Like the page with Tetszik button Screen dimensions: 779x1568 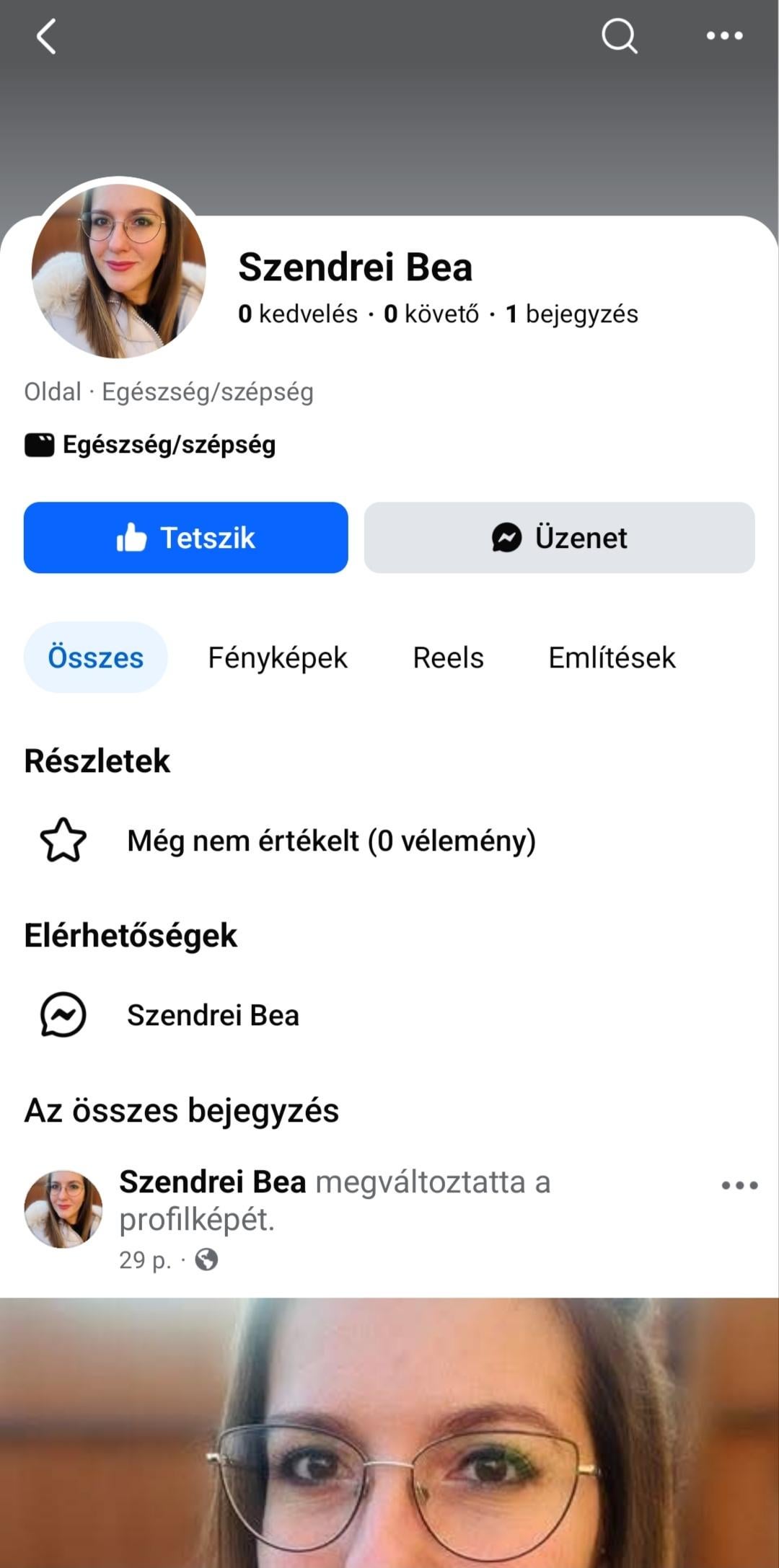point(186,538)
